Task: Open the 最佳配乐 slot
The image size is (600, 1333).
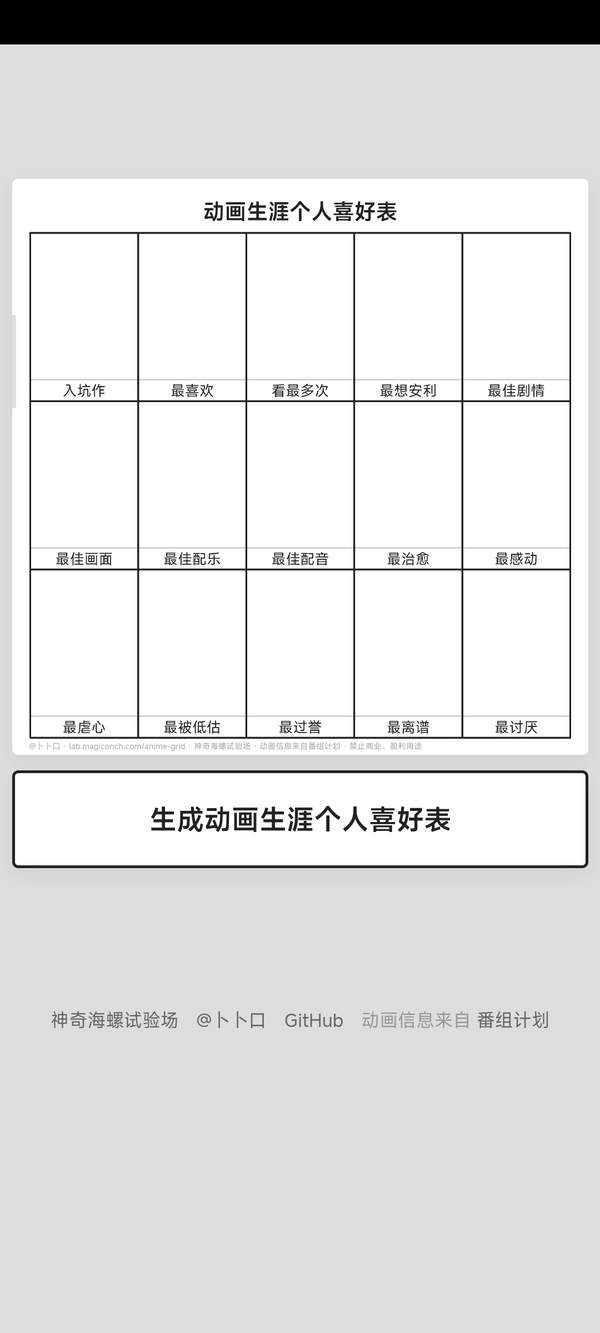Action: coord(192,485)
